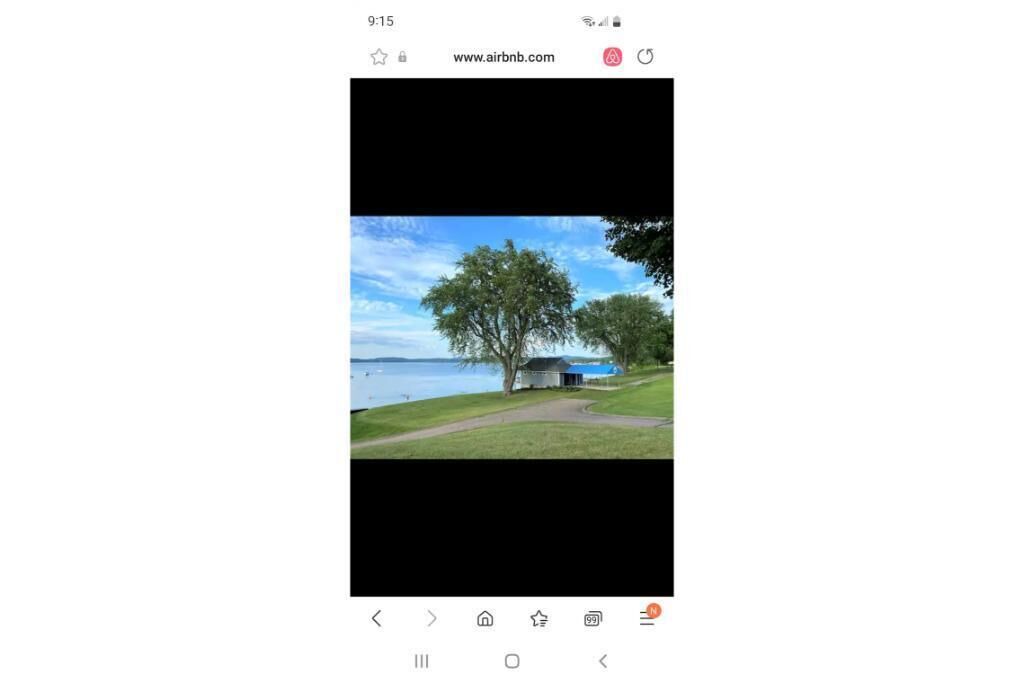Tap the lakeside listing photo

point(511,337)
